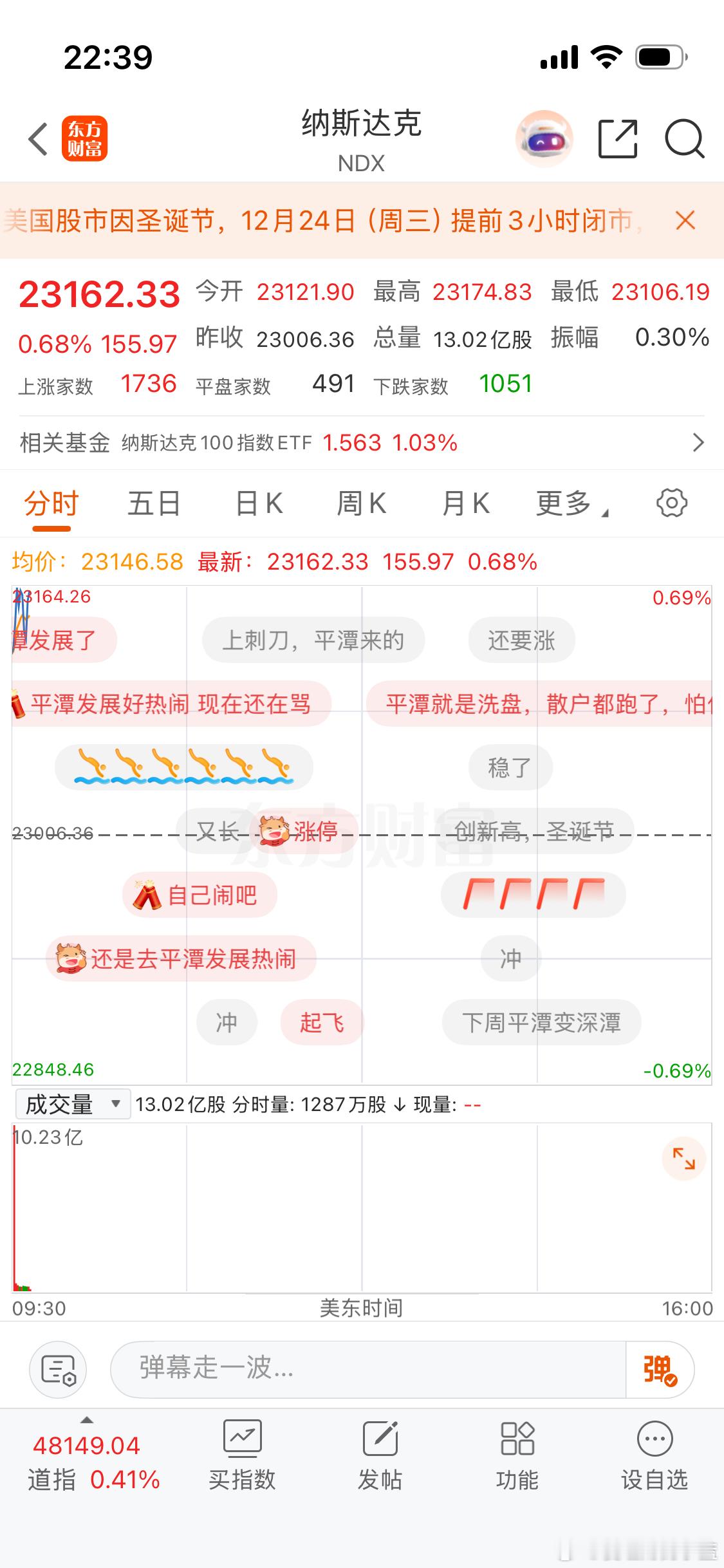724x1568 pixels.
Task: Tap the share icon next to search
Action: click(x=617, y=138)
